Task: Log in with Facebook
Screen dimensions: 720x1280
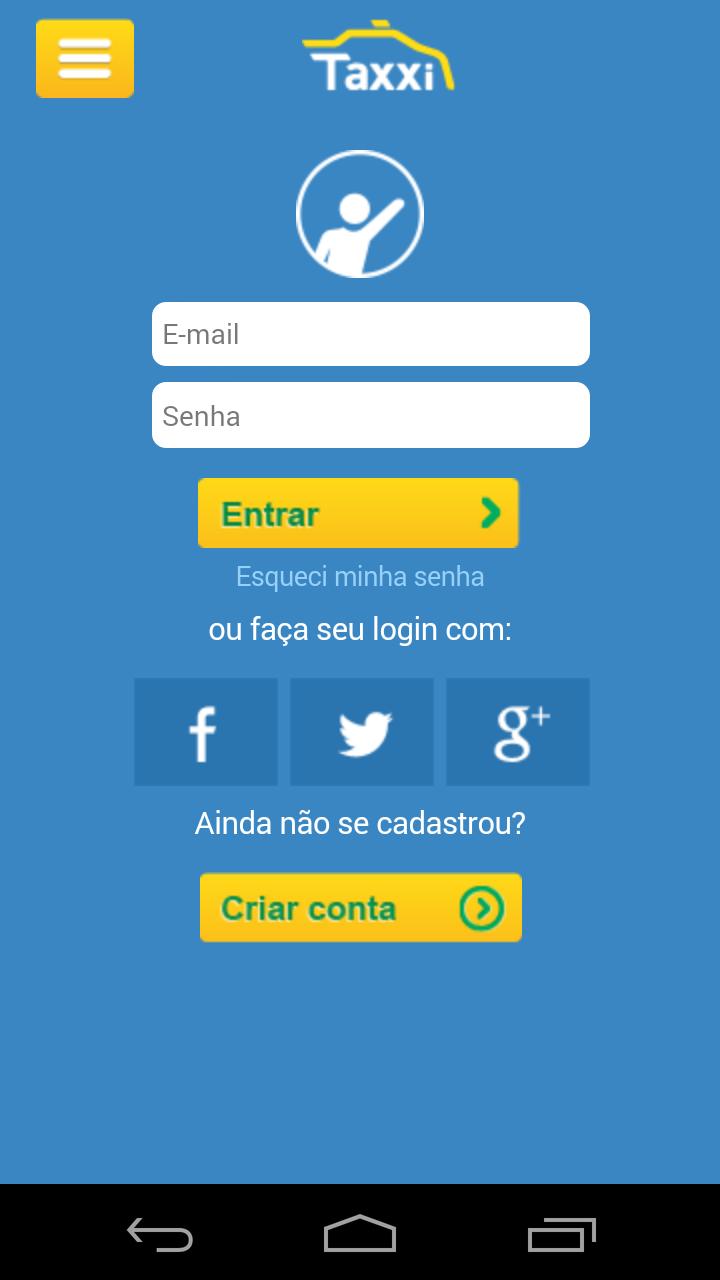Action: (205, 731)
